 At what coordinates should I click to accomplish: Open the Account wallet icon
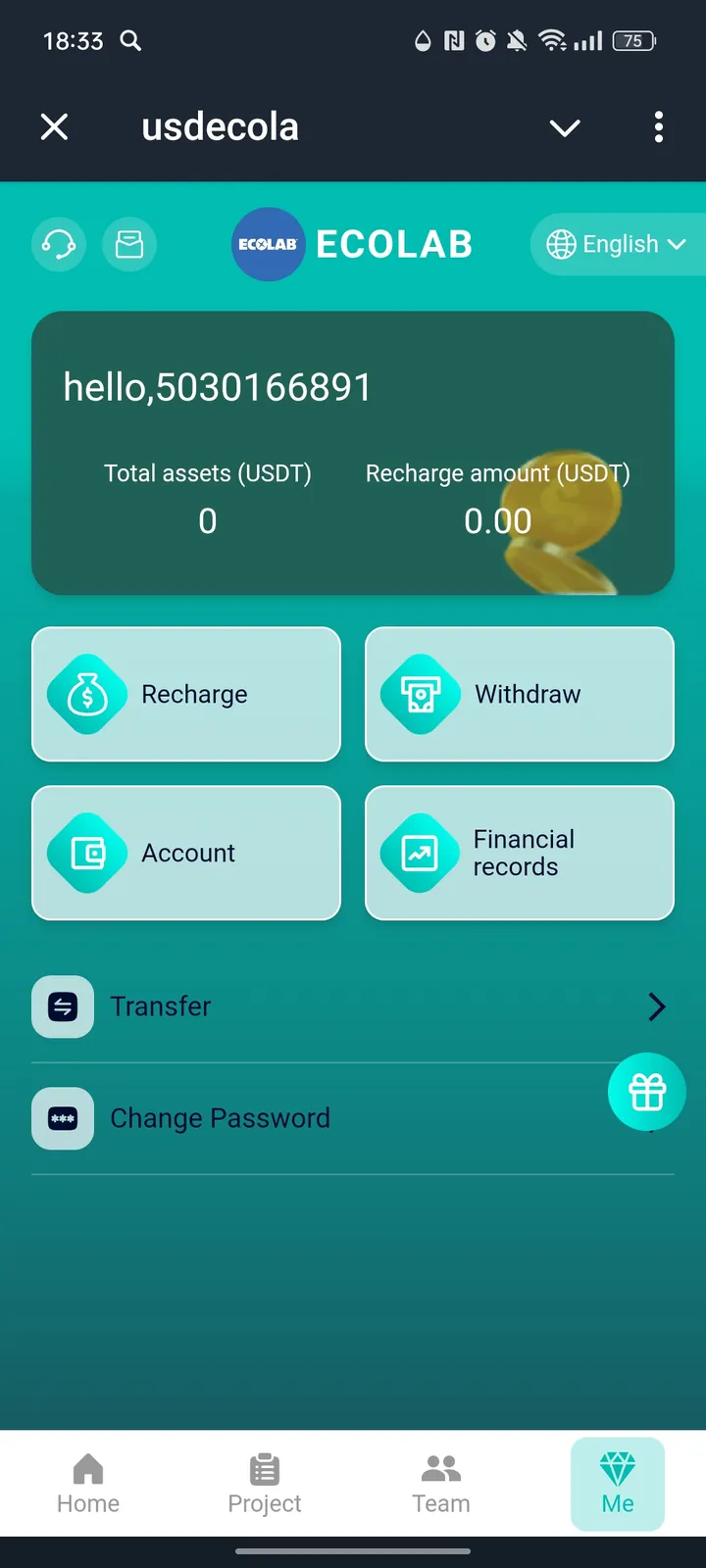click(86, 853)
